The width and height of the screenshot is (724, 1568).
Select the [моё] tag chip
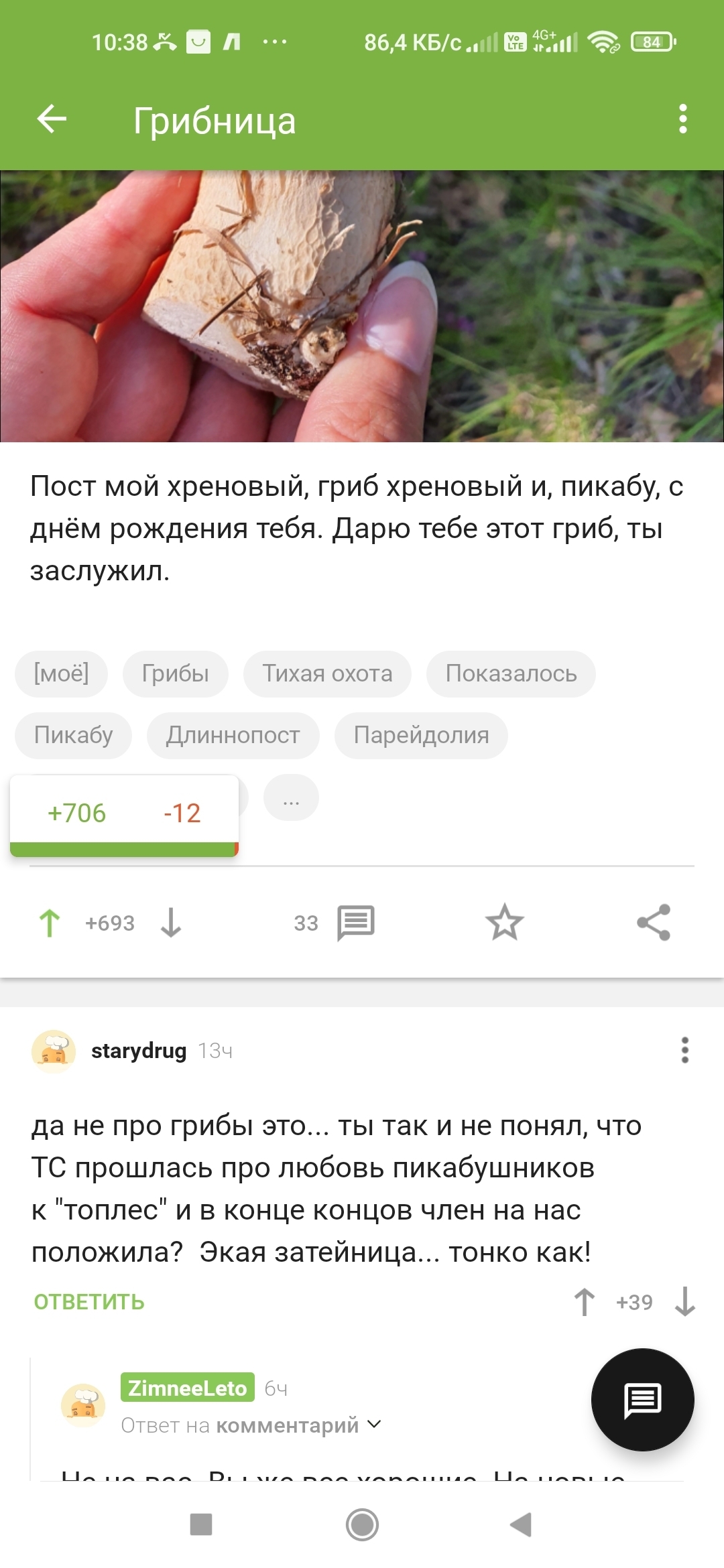click(x=61, y=673)
